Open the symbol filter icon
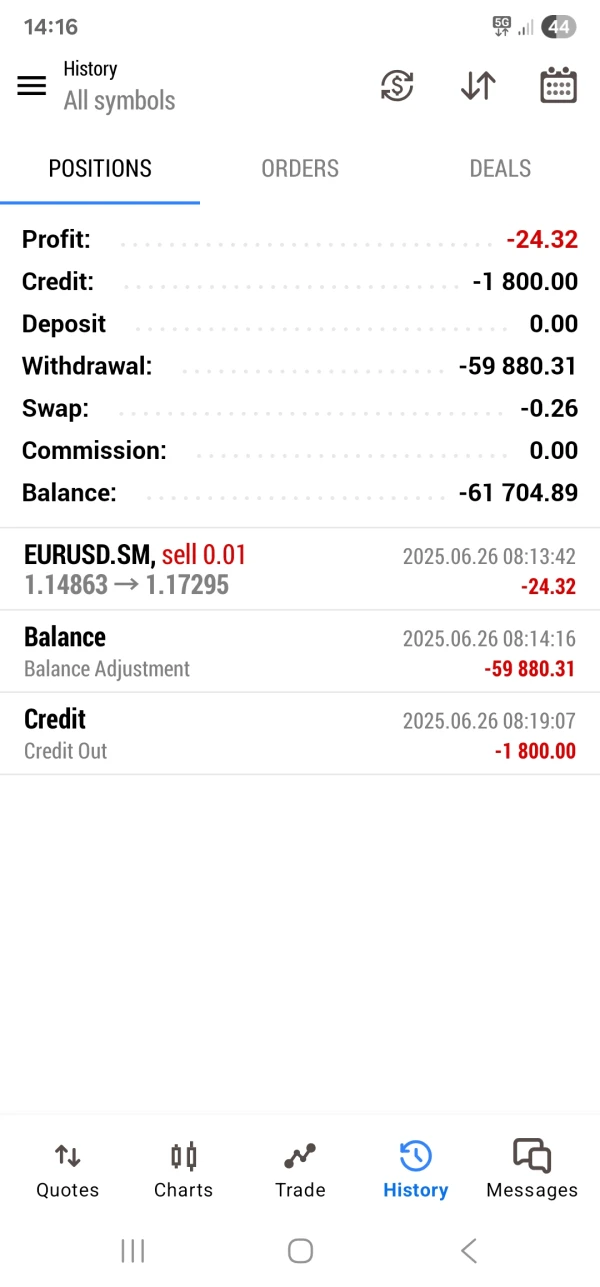This screenshot has height=1287, width=600. pos(397,86)
